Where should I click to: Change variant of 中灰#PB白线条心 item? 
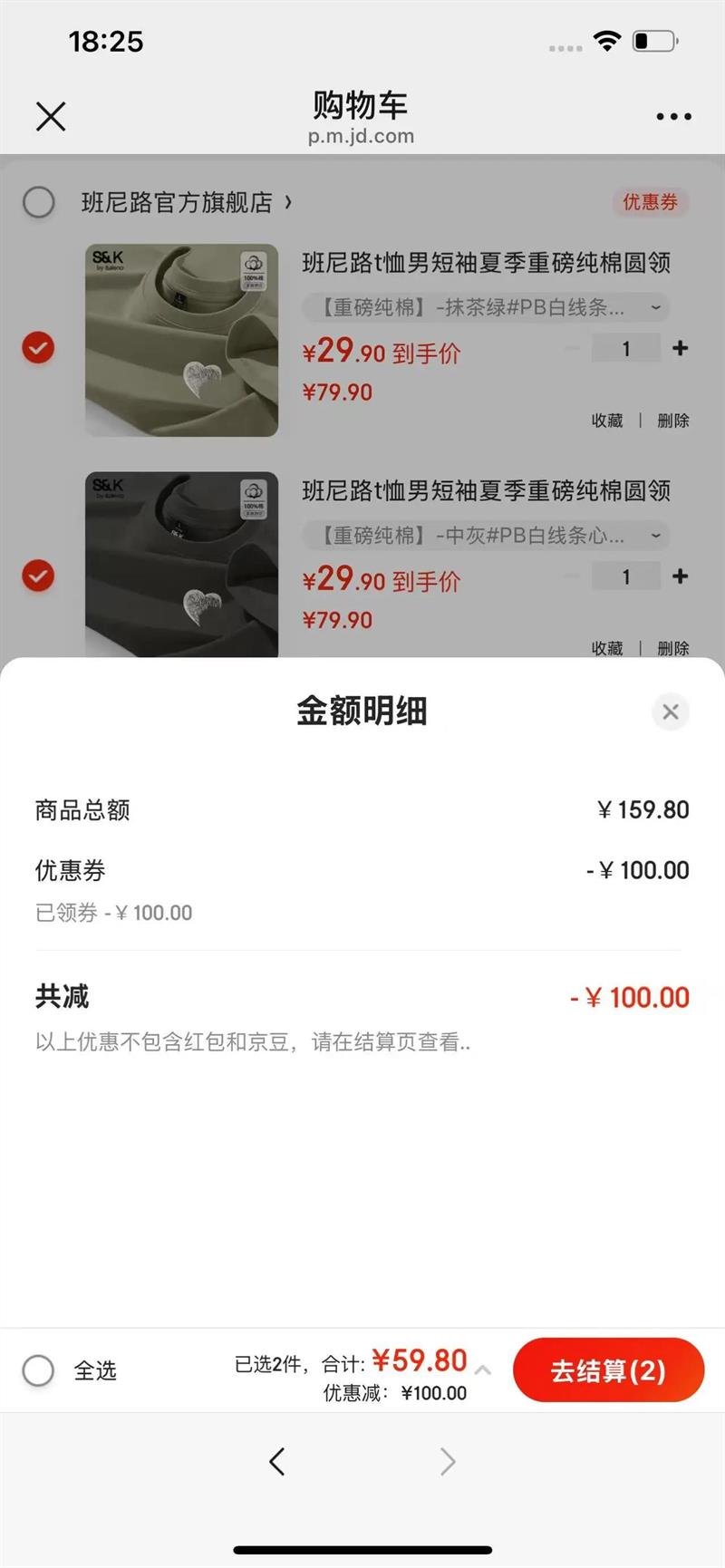485,536
